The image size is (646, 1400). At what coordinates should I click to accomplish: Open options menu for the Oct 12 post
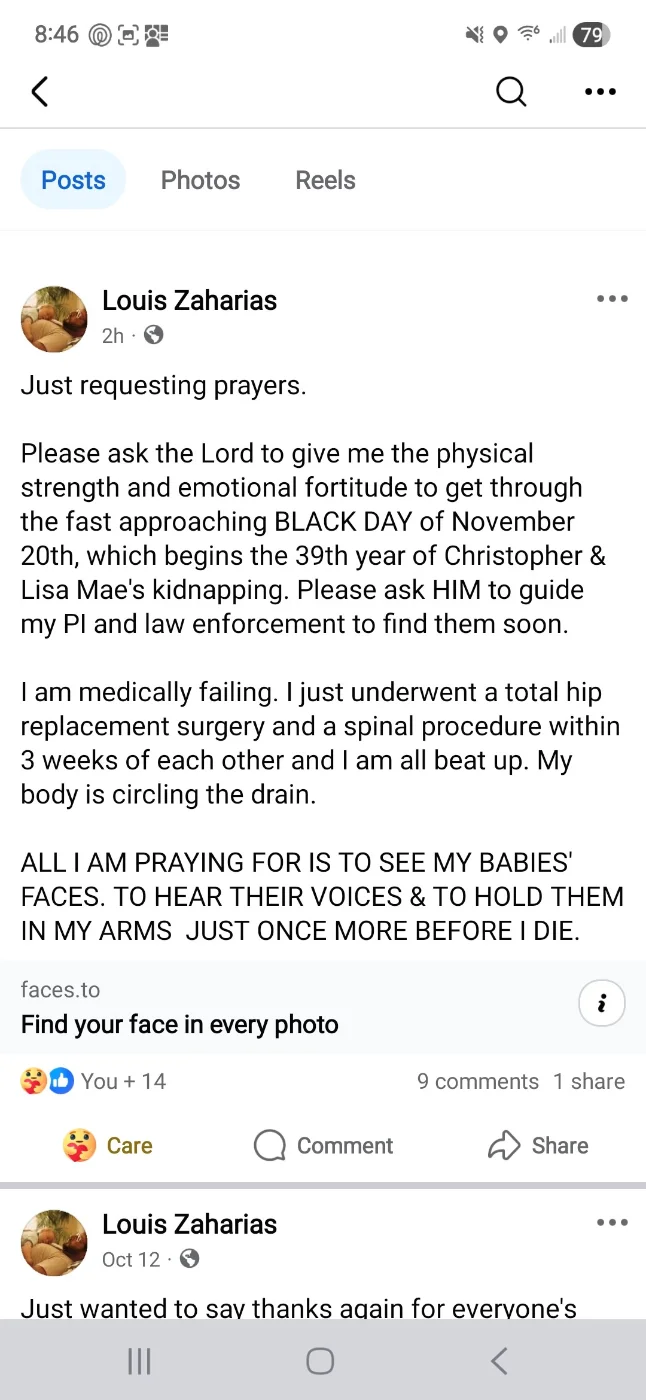pyautogui.click(x=611, y=1223)
